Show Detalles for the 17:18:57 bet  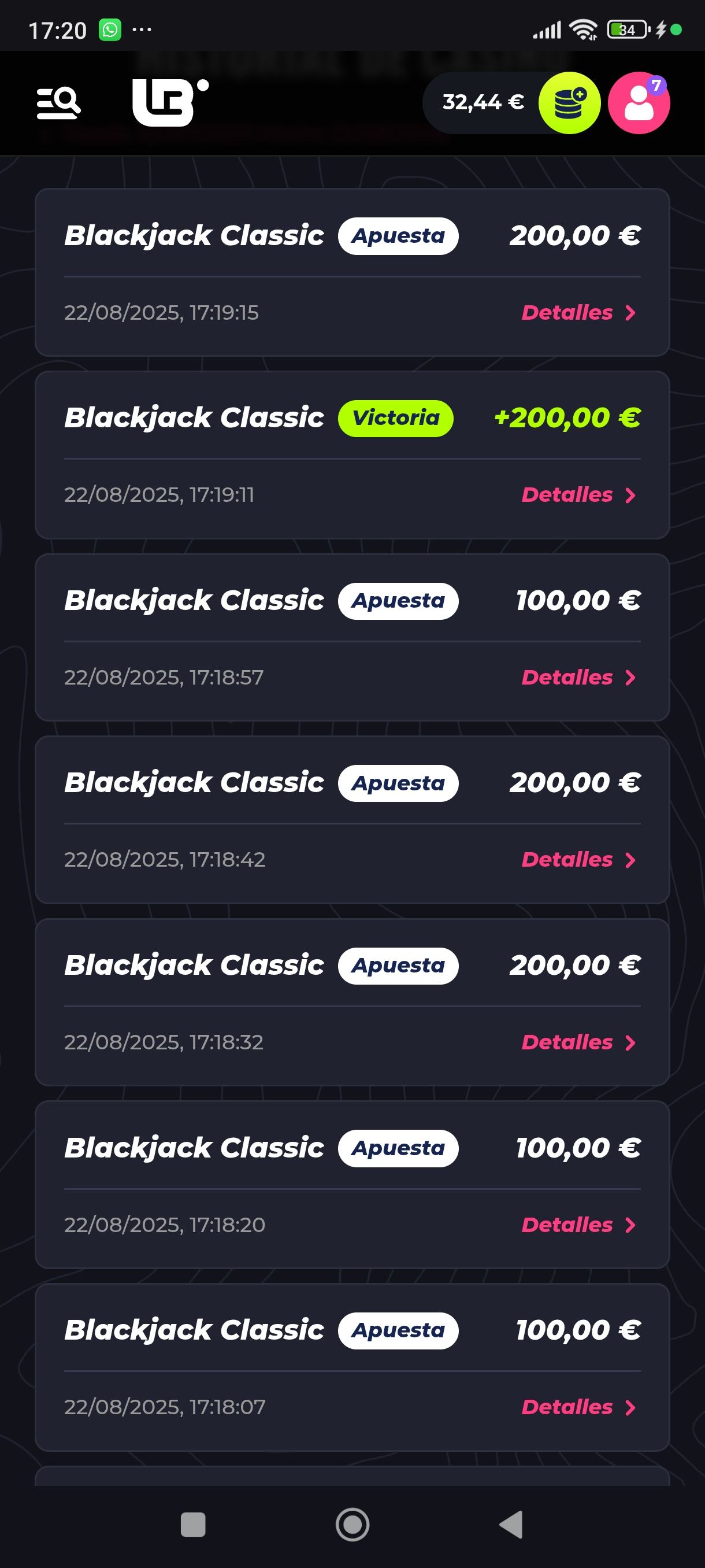click(578, 678)
